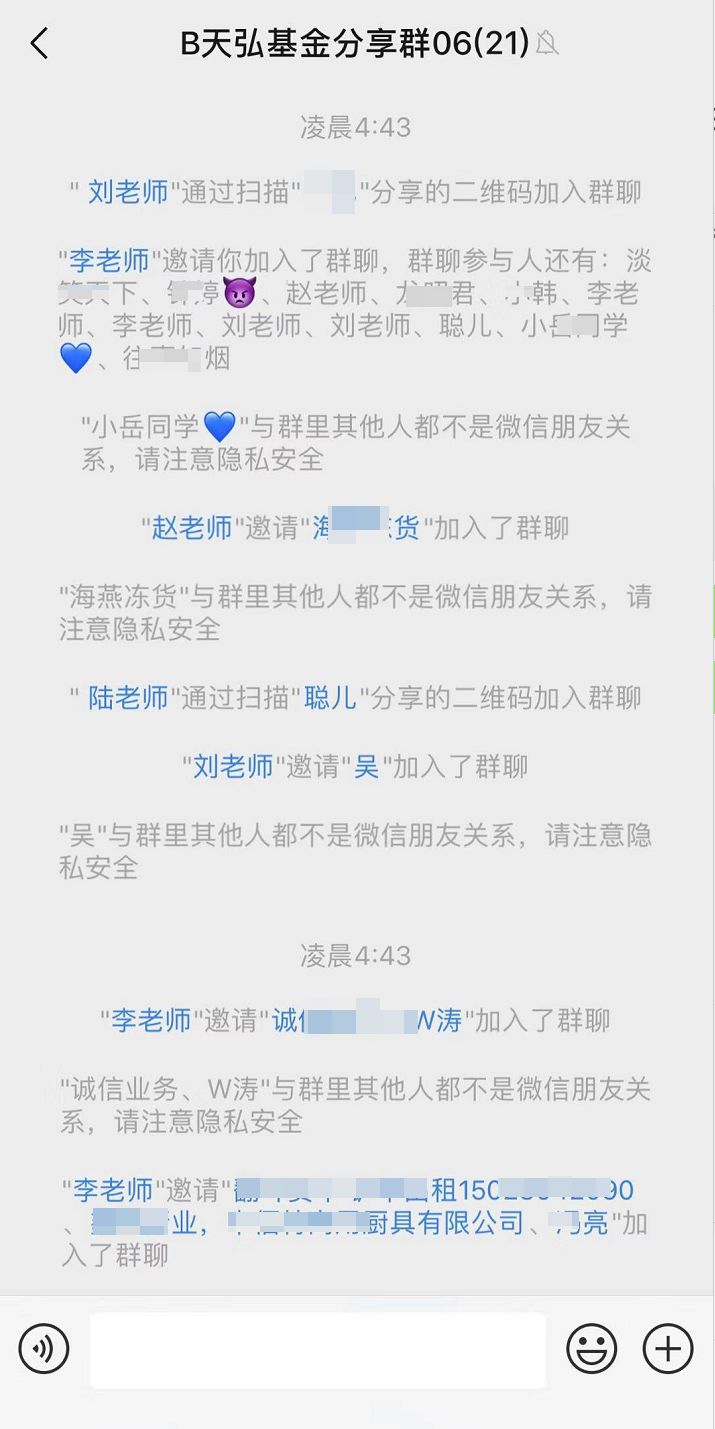The height and width of the screenshot is (1429, 715).
Task: Switch to voice message input
Action: 44,1349
